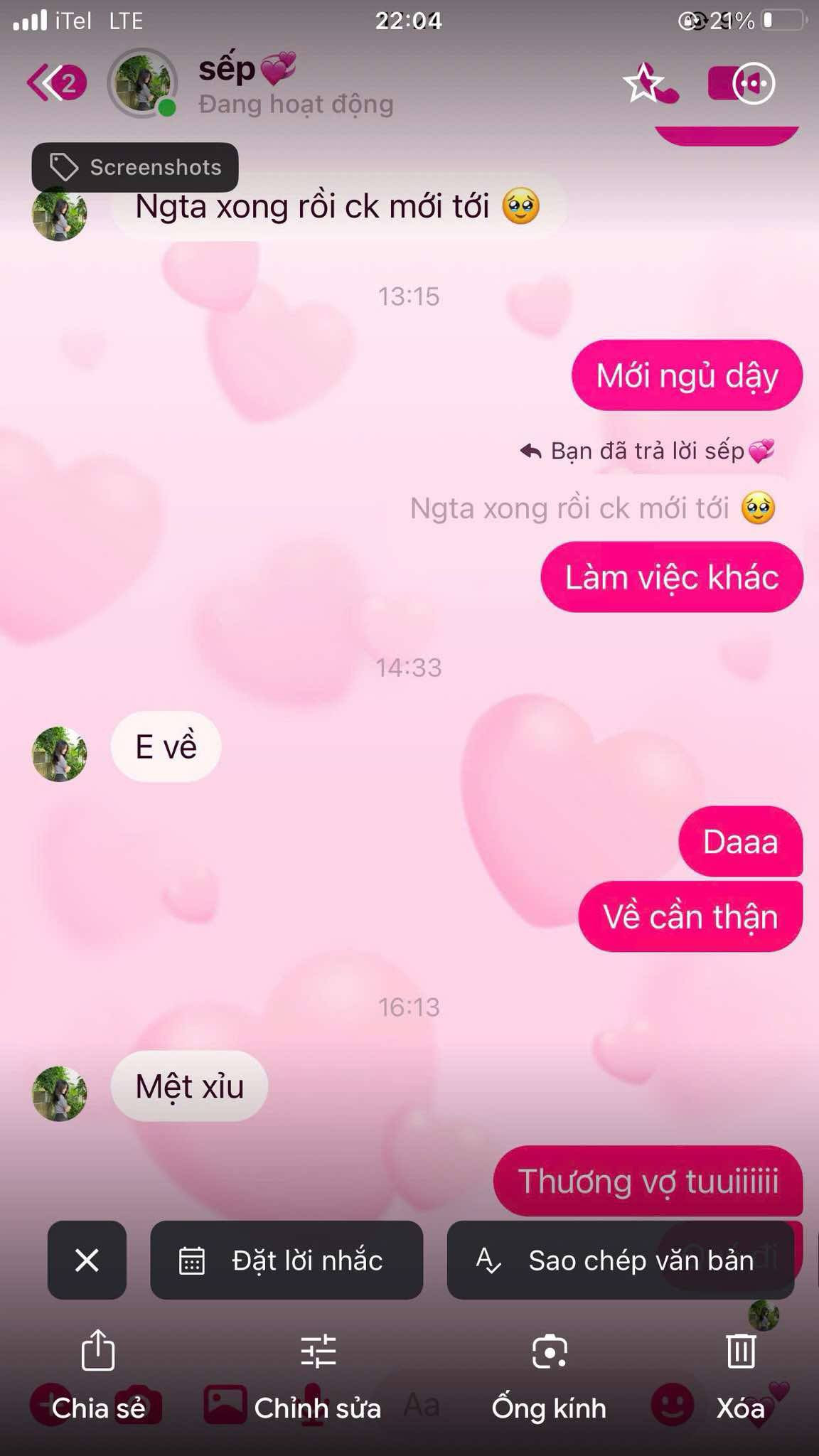Select Đặt lời nhắc

point(287,1260)
